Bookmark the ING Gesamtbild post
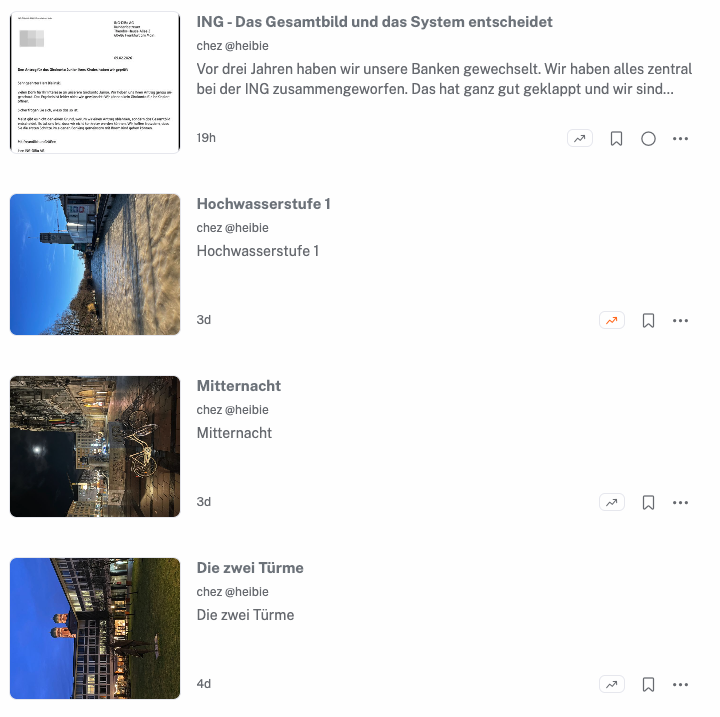The image size is (720, 717). click(616, 139)
